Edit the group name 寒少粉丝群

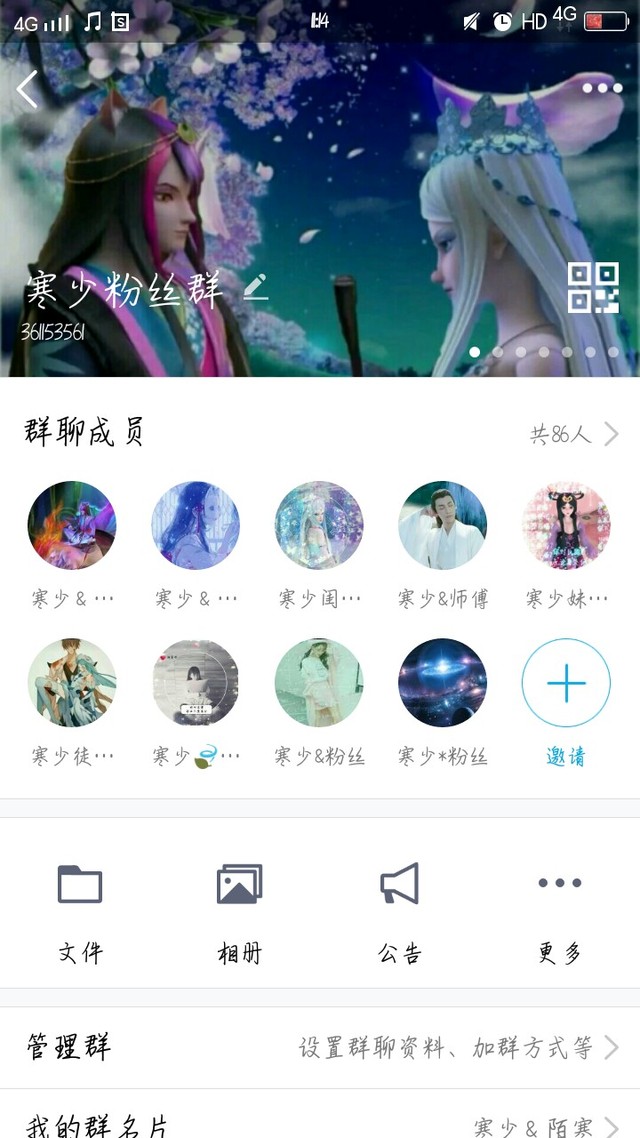pos(256,288)
